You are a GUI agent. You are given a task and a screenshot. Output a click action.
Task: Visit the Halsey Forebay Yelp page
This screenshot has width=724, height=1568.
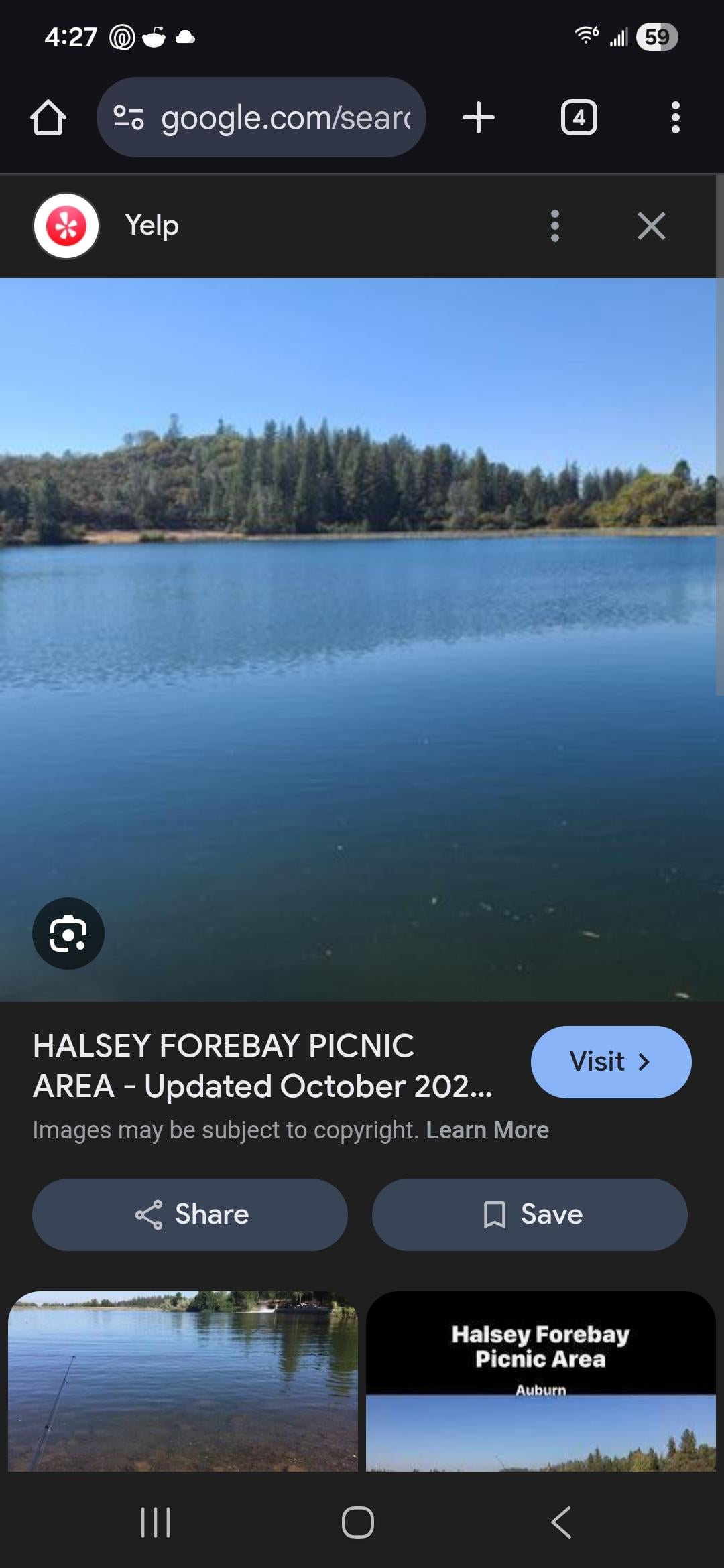(611, 1061)
